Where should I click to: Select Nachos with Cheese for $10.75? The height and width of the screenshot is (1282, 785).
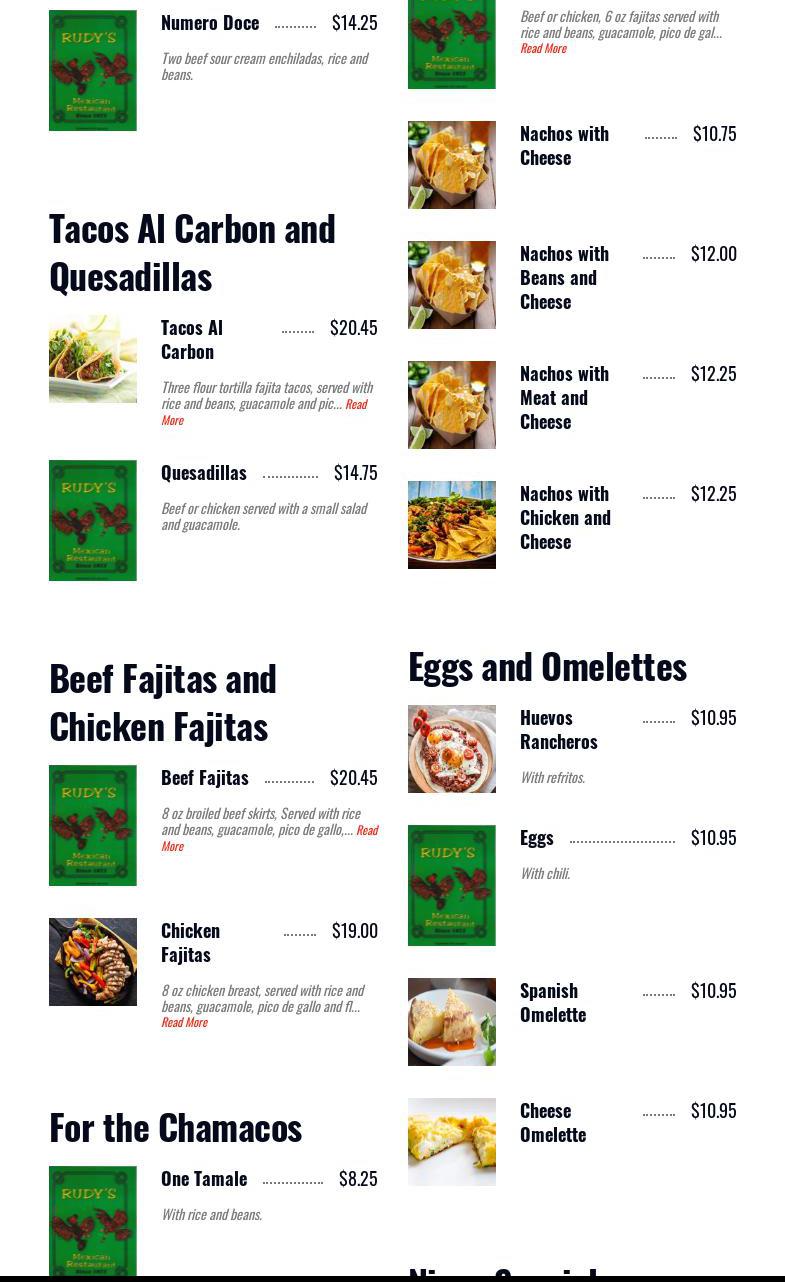pos(564,146)
